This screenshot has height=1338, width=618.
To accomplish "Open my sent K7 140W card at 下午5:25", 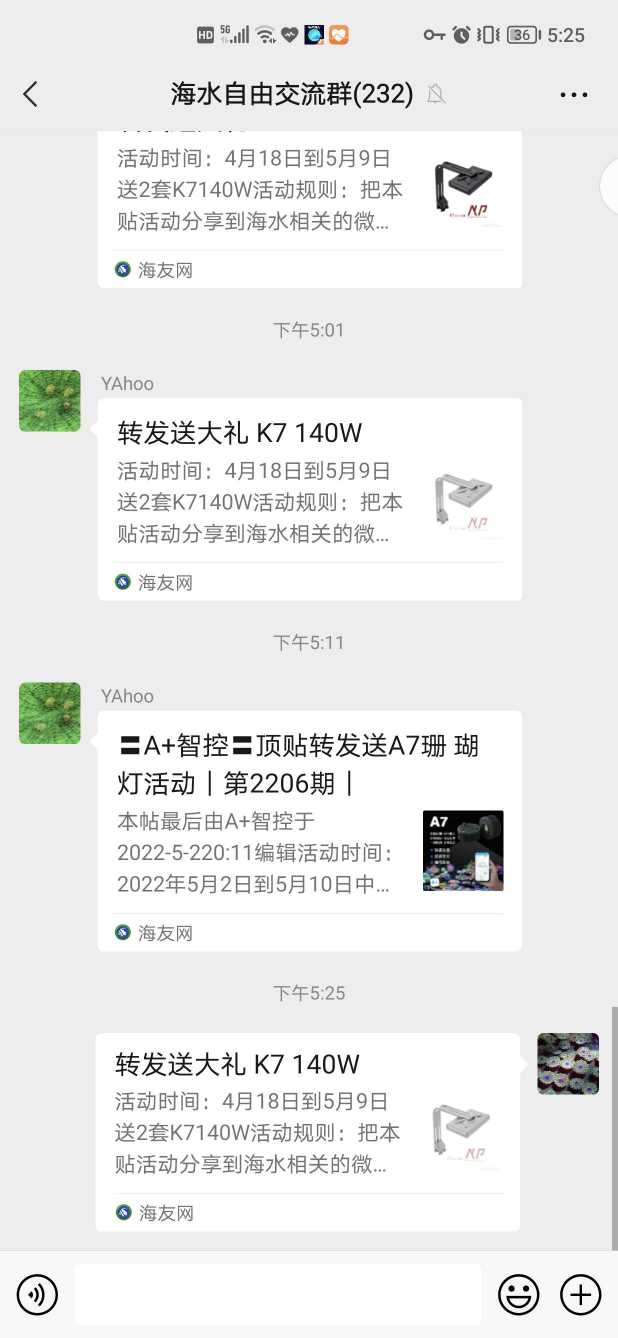I will (307, 1130).
